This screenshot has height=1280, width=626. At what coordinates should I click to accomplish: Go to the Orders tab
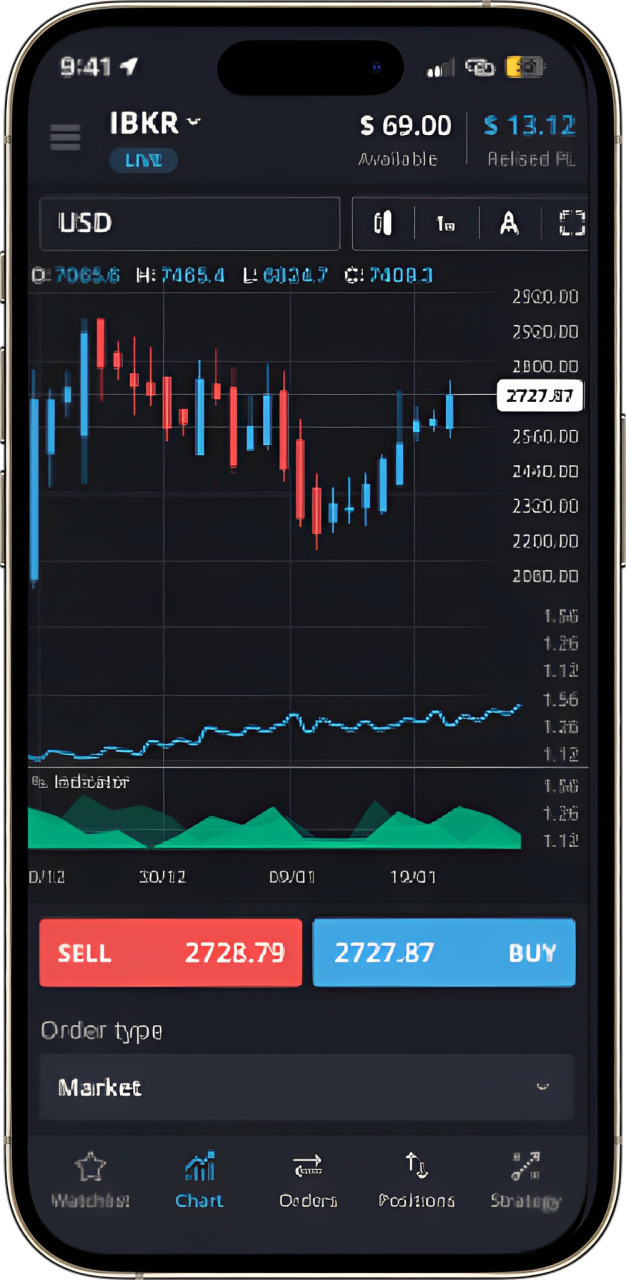[307, 1180]
